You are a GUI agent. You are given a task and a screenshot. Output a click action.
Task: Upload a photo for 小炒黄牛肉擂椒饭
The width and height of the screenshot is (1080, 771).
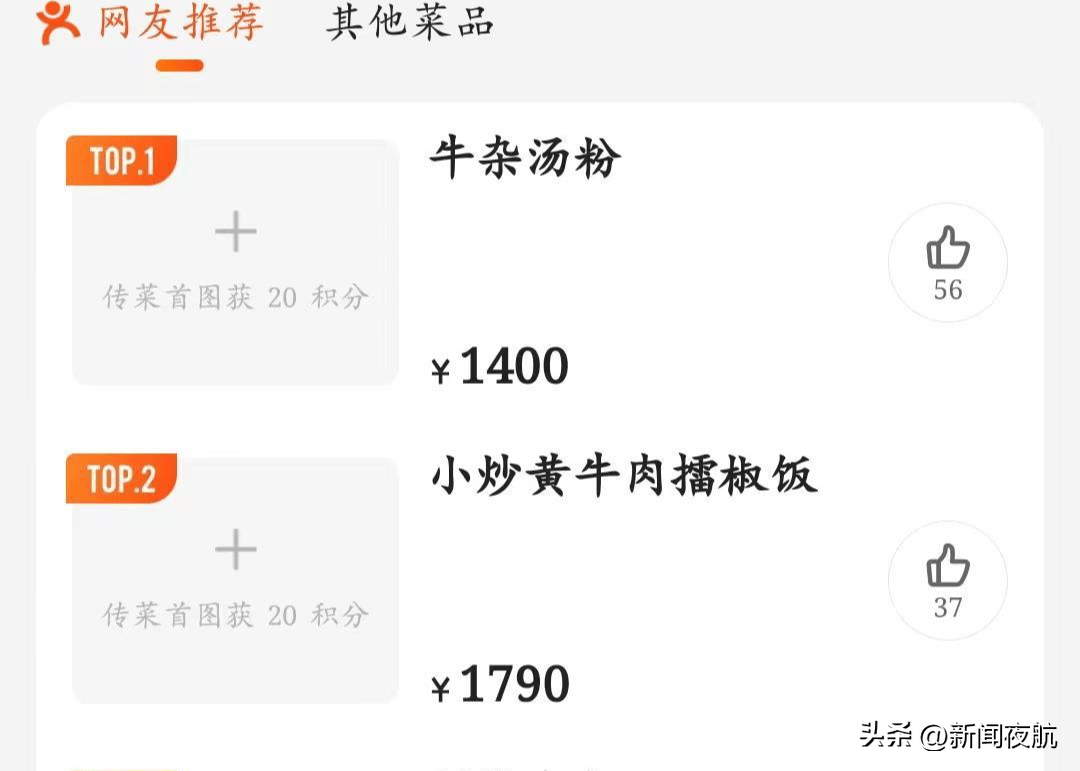(235, 580)
